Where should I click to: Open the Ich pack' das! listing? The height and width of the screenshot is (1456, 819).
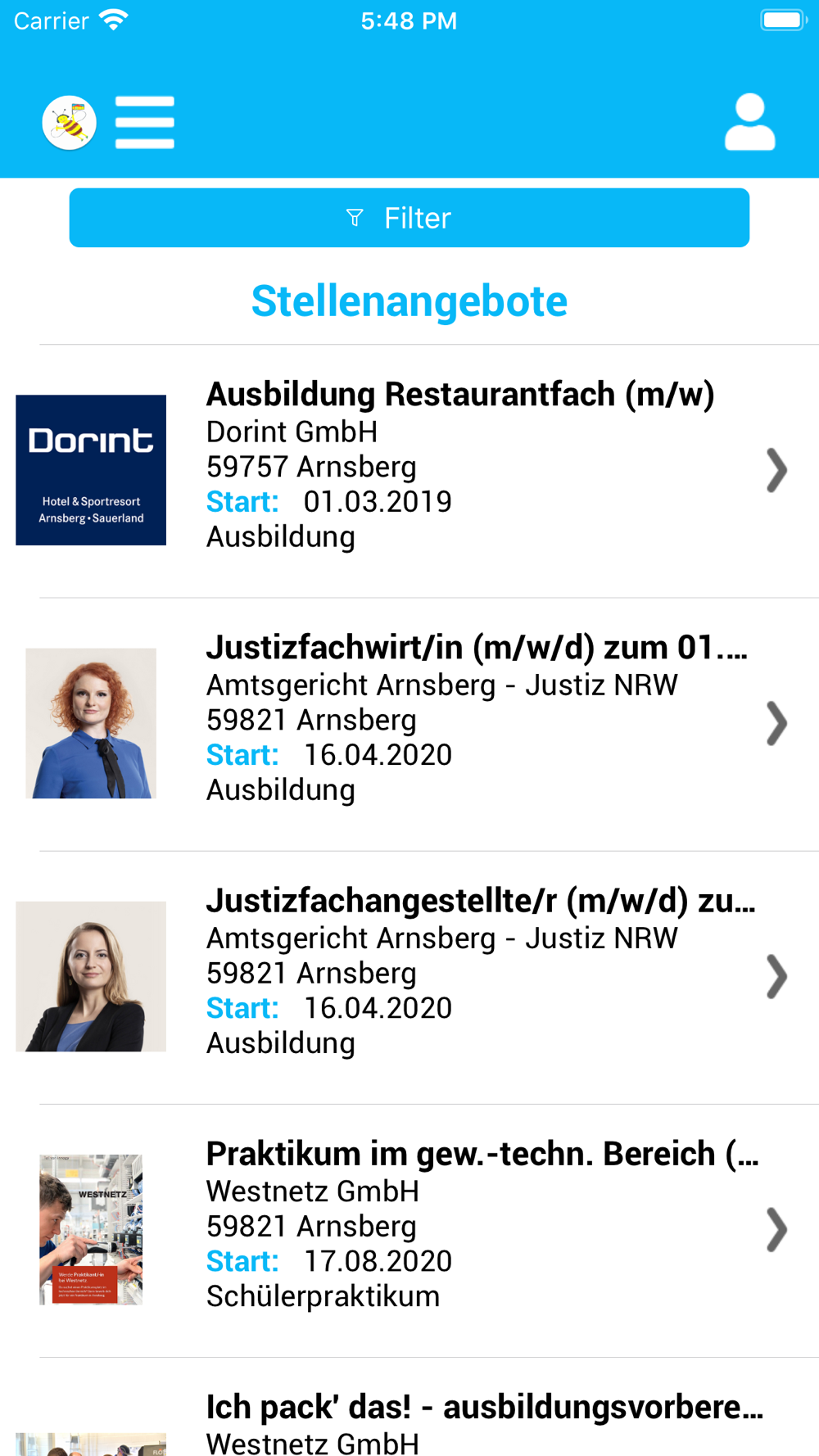[409, 1407]
